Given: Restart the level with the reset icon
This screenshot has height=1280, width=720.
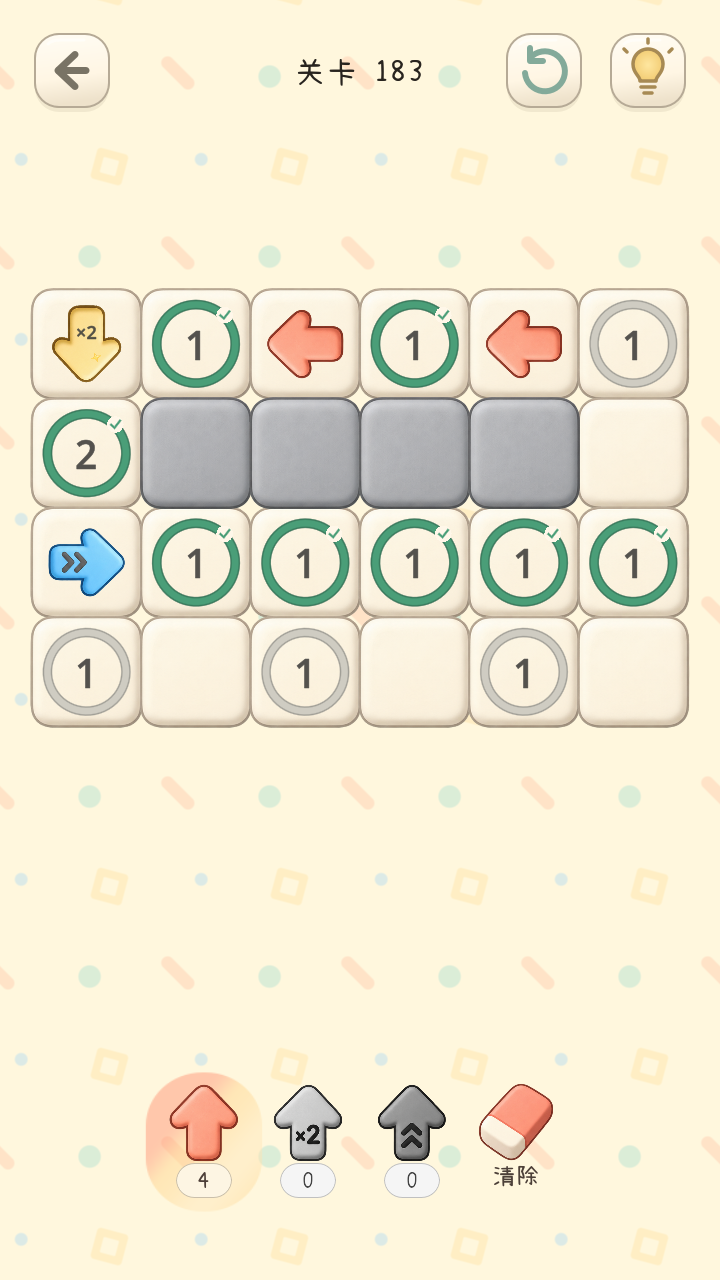Looking at the screenshot, I should coord(544,71).
